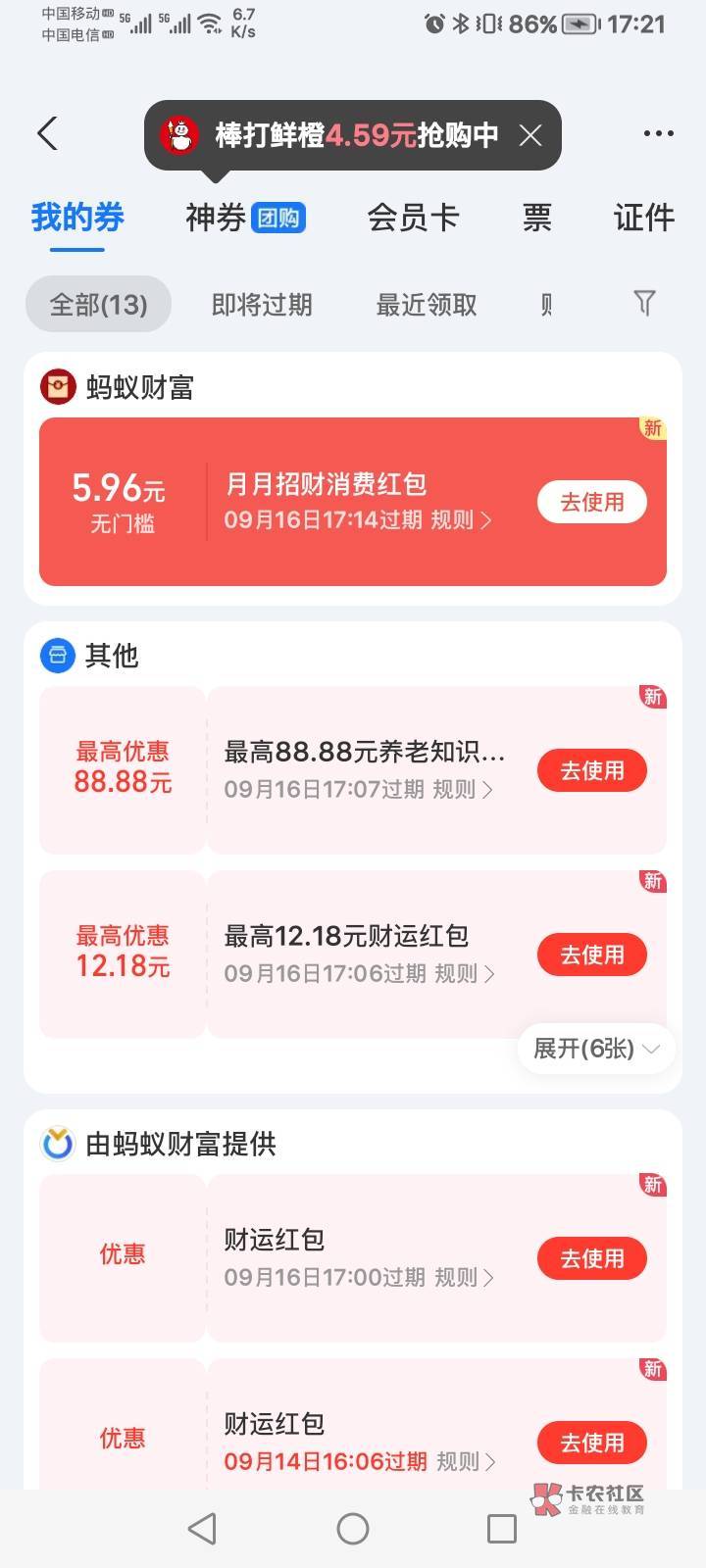Select the 全部(13) filter chip
706x1568 pixels.
pos(98,304)
